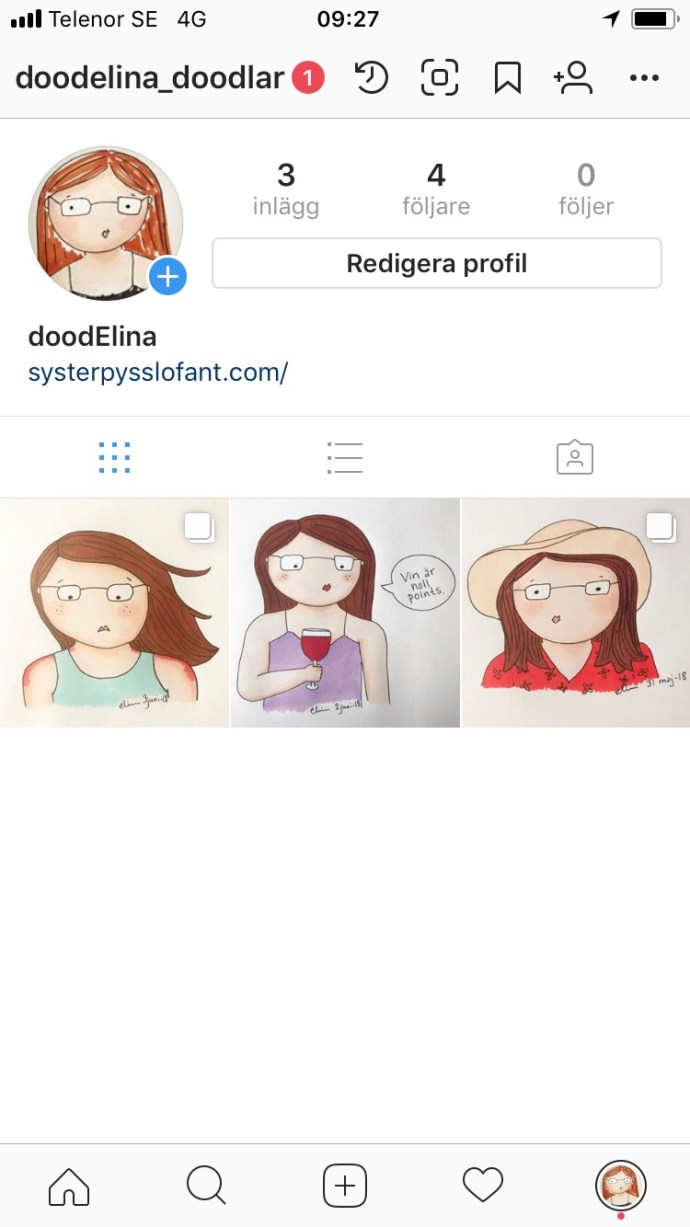Open the systerpysslofant.com link

coord(158,373)
